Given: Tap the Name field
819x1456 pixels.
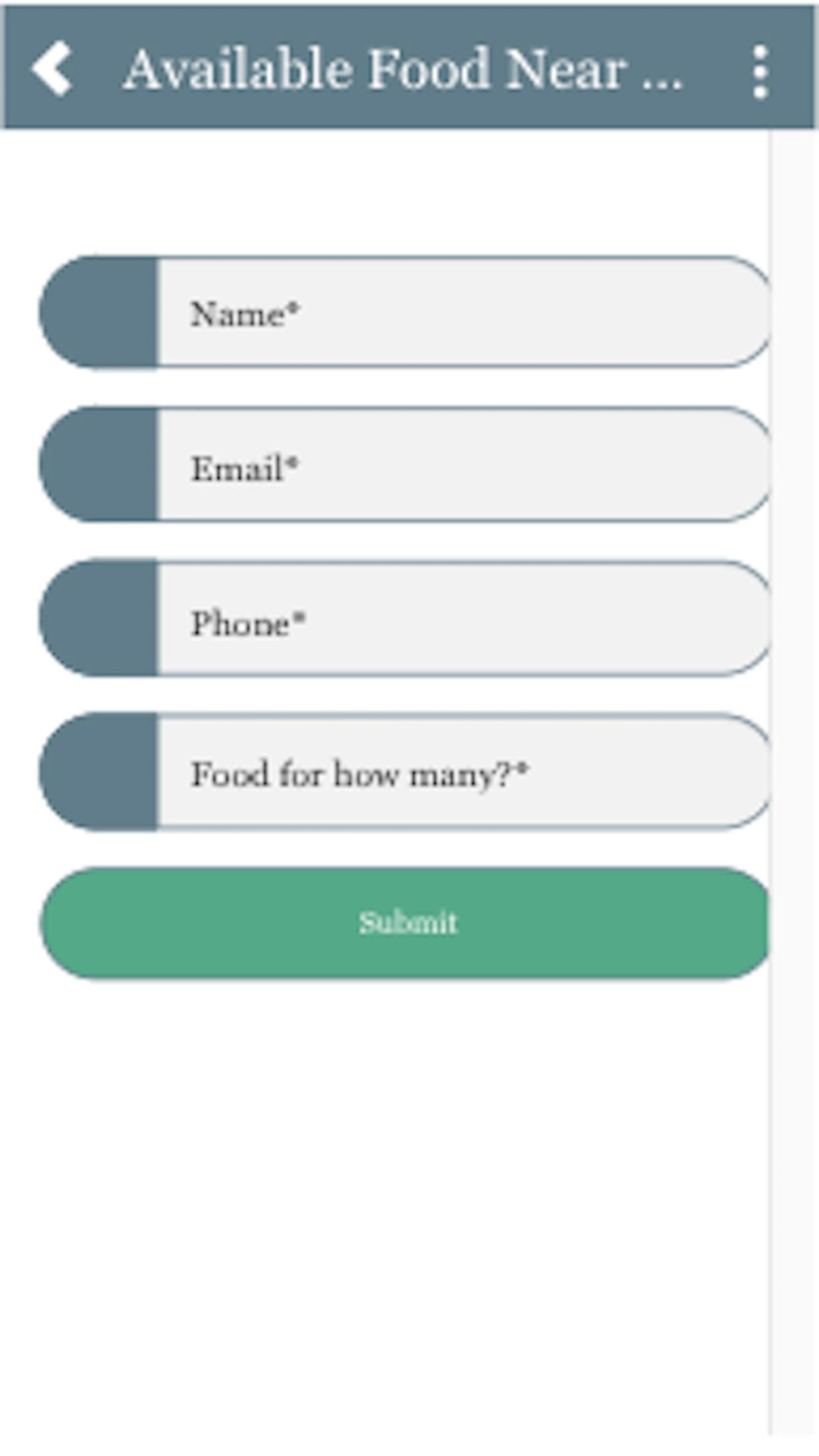Looking at the screenshot, I should click(x=463, y=313).
